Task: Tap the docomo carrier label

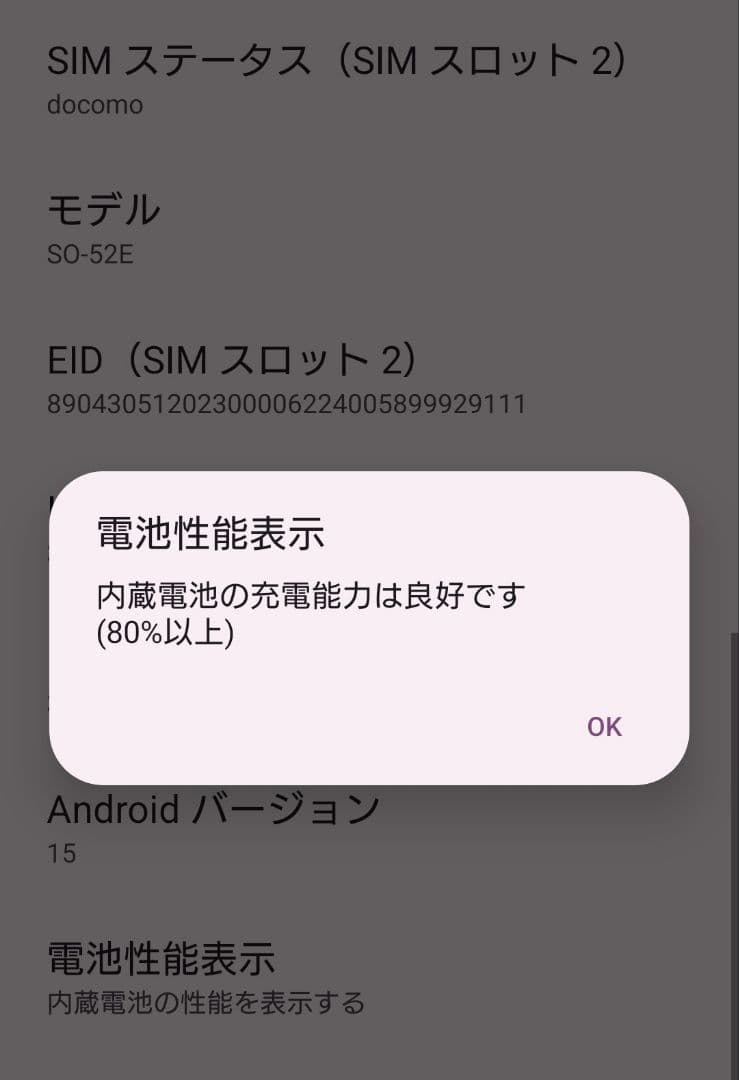Action: point(95,105)
